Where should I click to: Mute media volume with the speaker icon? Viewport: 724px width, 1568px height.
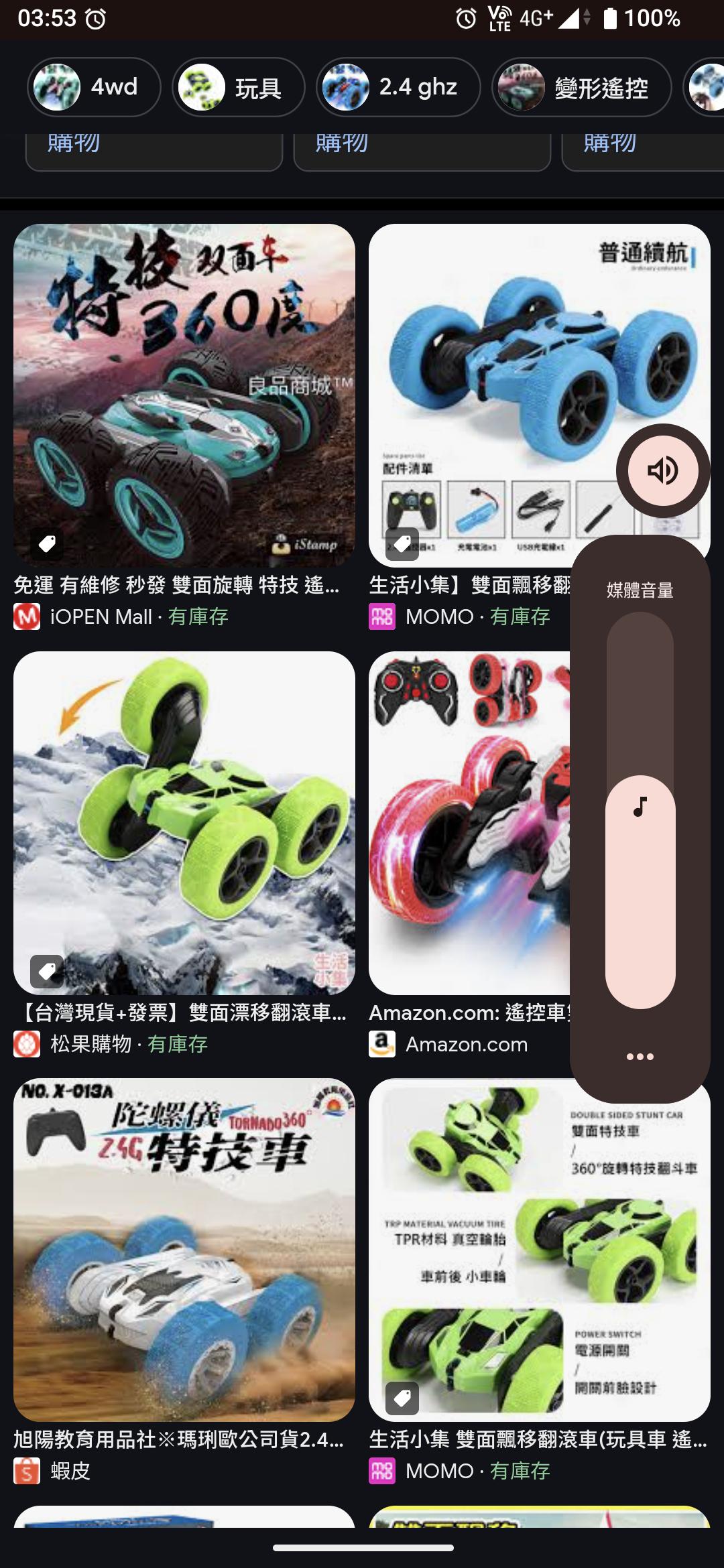[x=663, y=470]
